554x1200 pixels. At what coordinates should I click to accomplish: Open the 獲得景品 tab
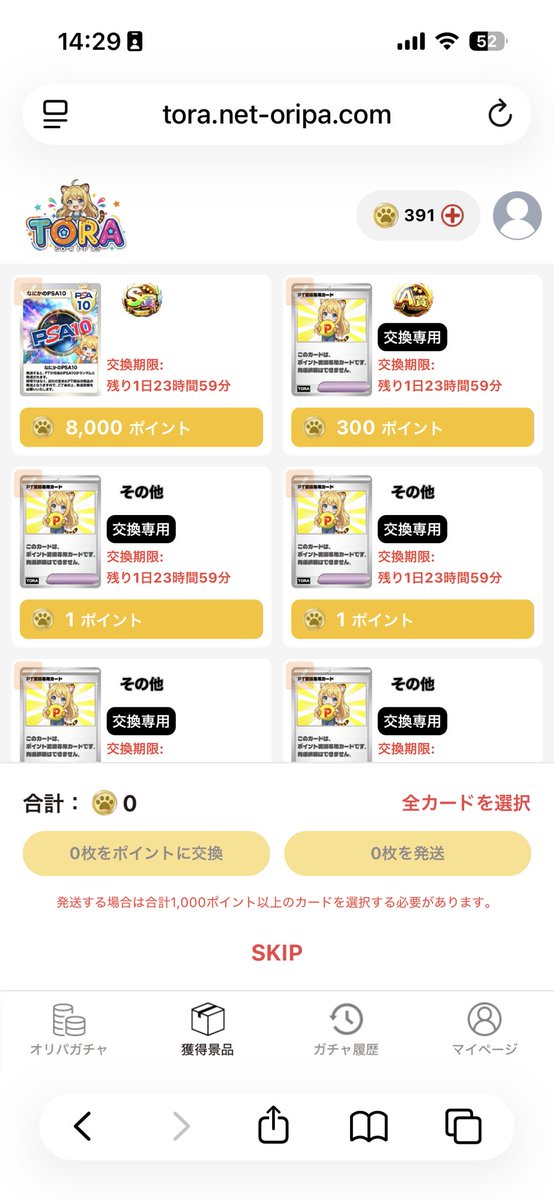[208, 1030]
